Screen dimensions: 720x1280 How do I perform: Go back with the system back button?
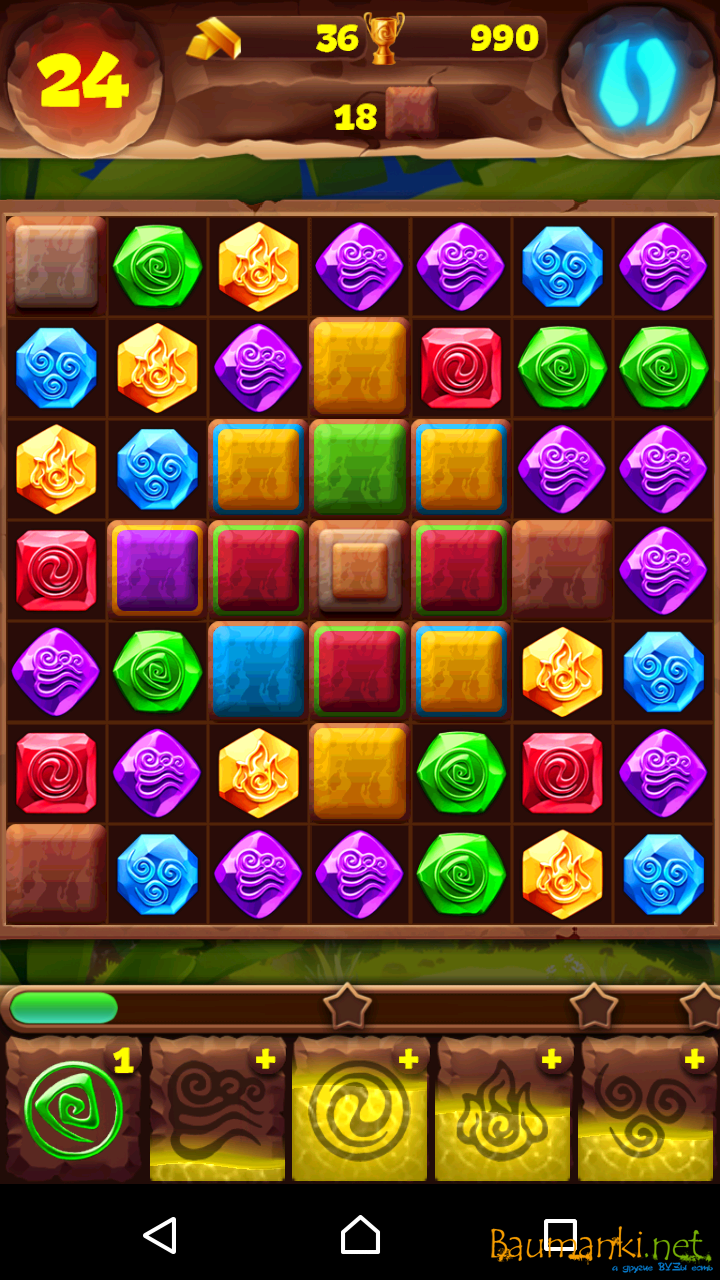160,1235
